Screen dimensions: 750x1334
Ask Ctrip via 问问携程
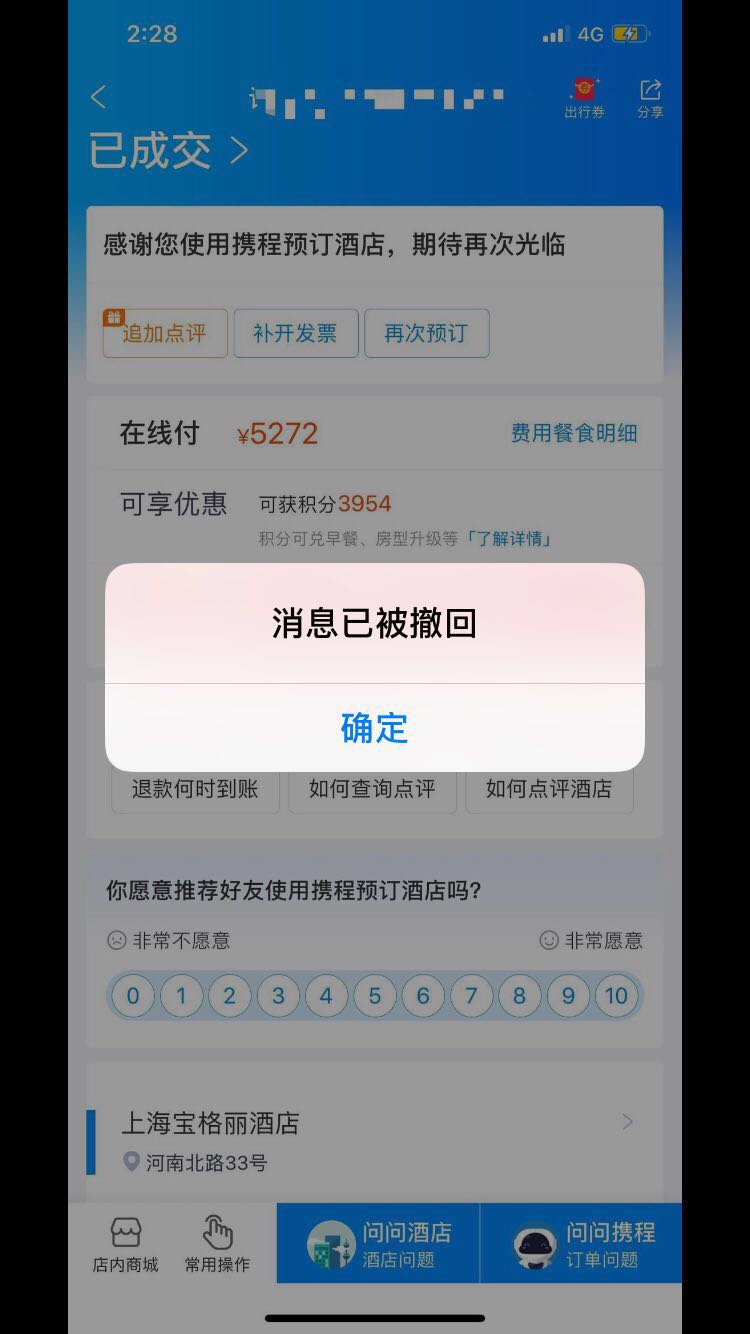(582, 1244)
